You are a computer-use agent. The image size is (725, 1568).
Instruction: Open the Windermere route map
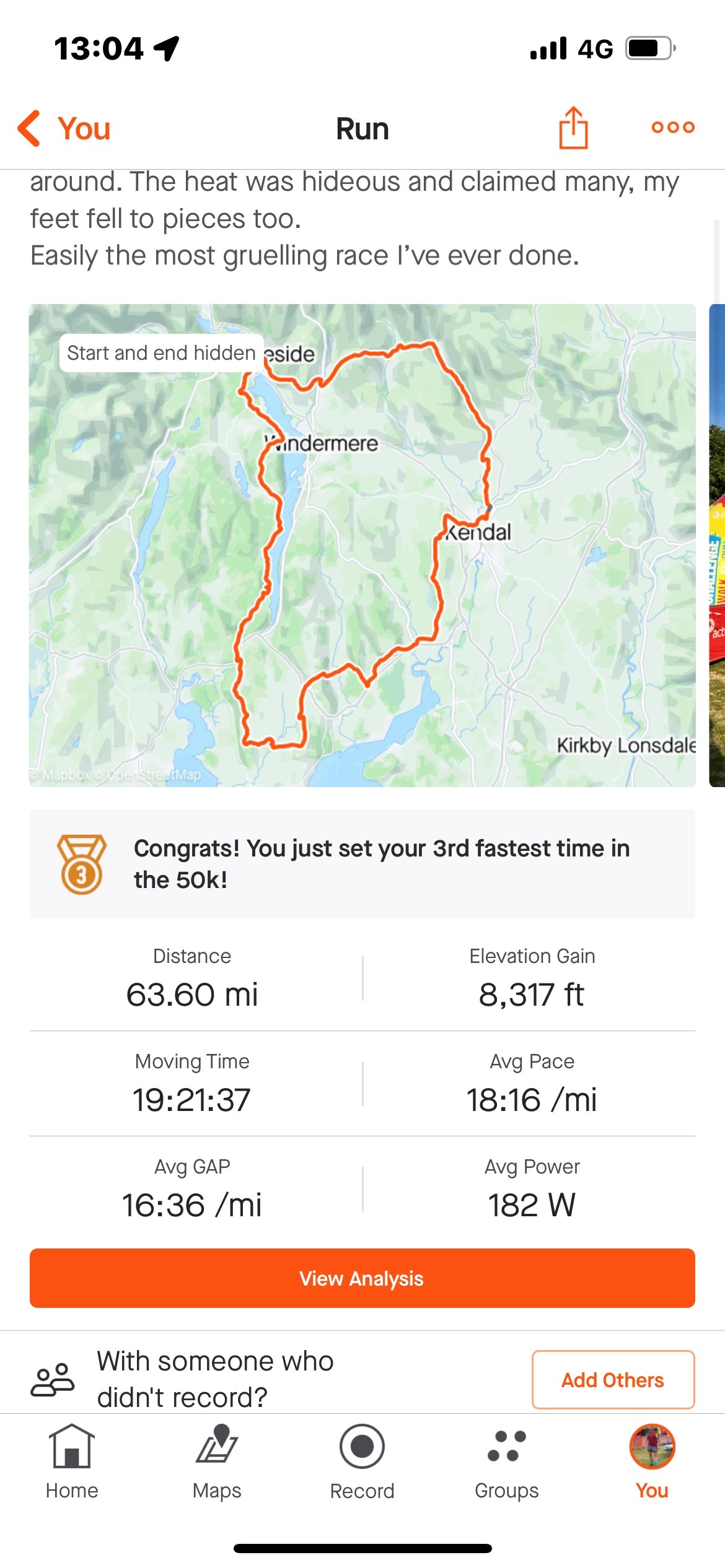362,545
